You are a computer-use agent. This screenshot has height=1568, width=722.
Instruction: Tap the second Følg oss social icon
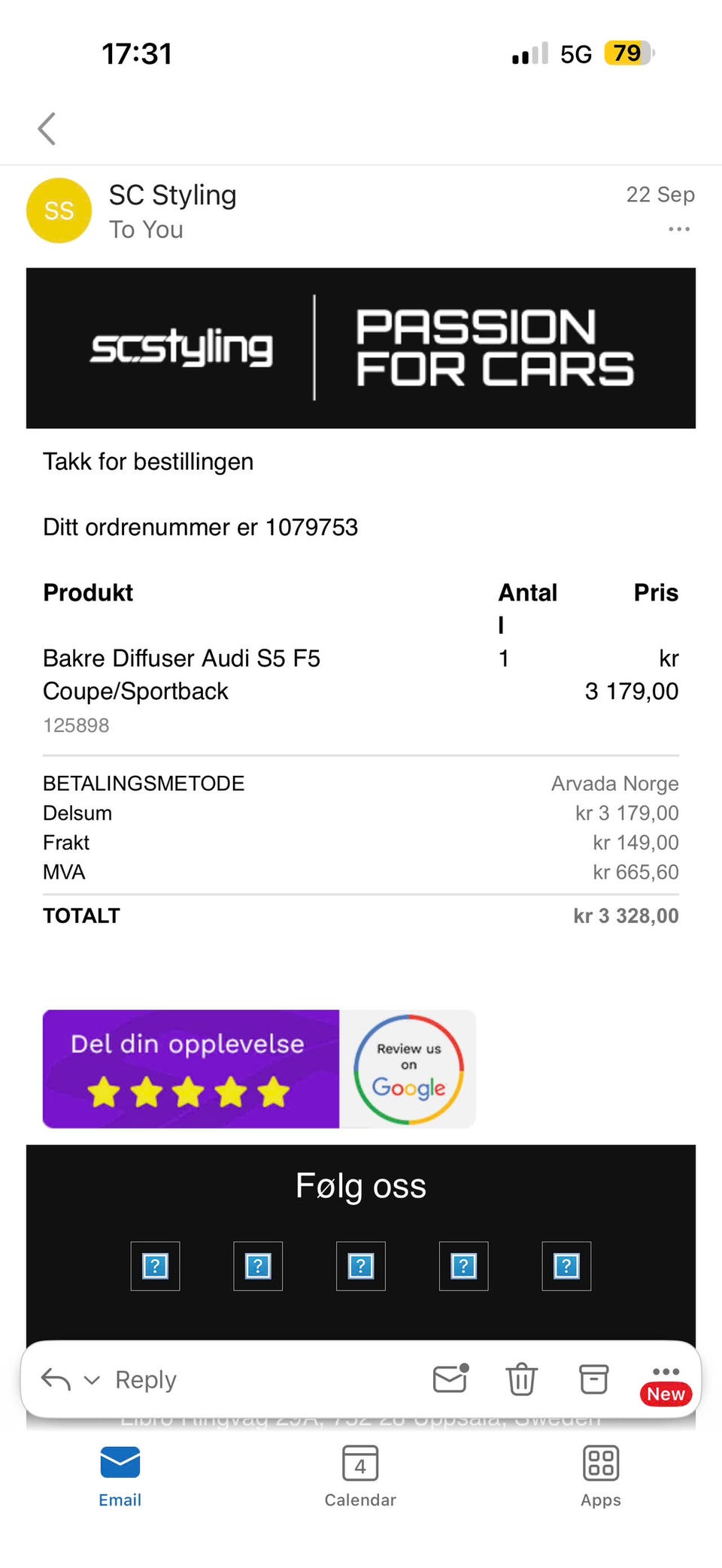258,1266
